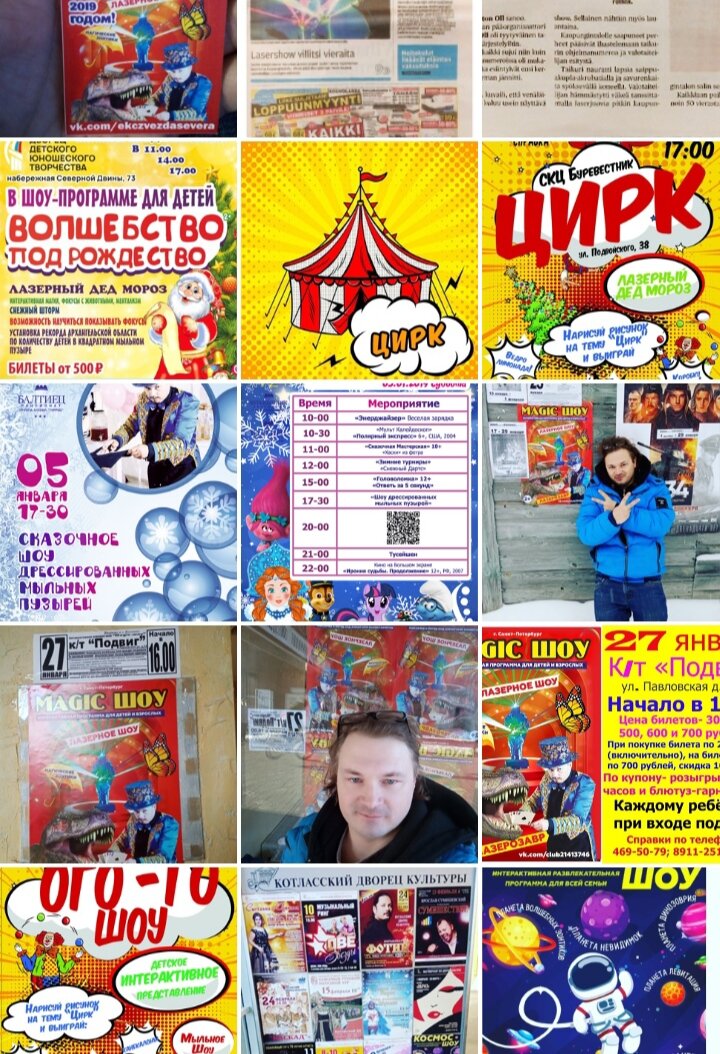Open the vk.com/ekczvezdasevera poster photo
The image size is (720, 1054).
pyautogui.click(x=118, y=68)
